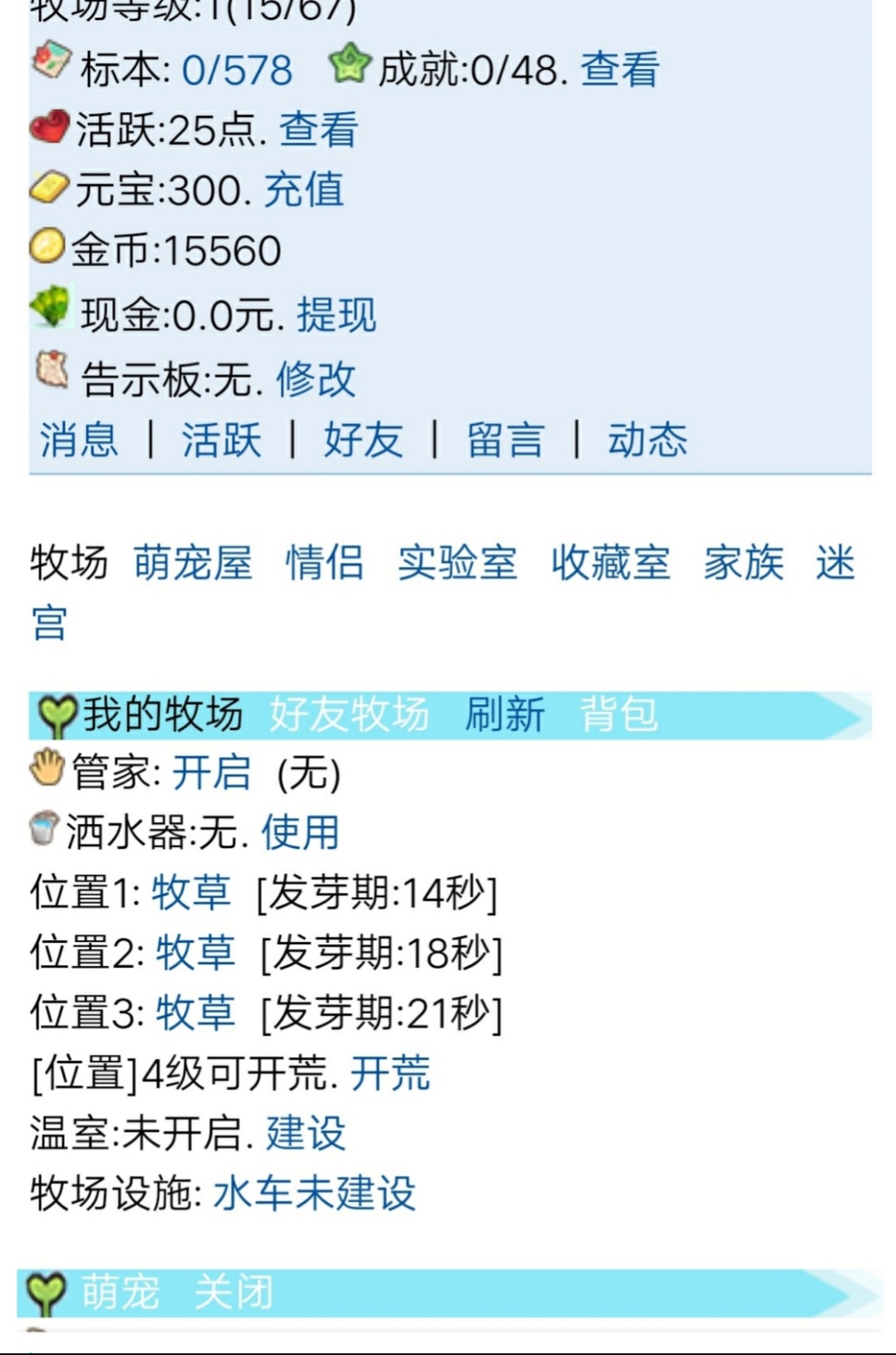
Task: Open the 背包 inventory
Action: [618, 714]
